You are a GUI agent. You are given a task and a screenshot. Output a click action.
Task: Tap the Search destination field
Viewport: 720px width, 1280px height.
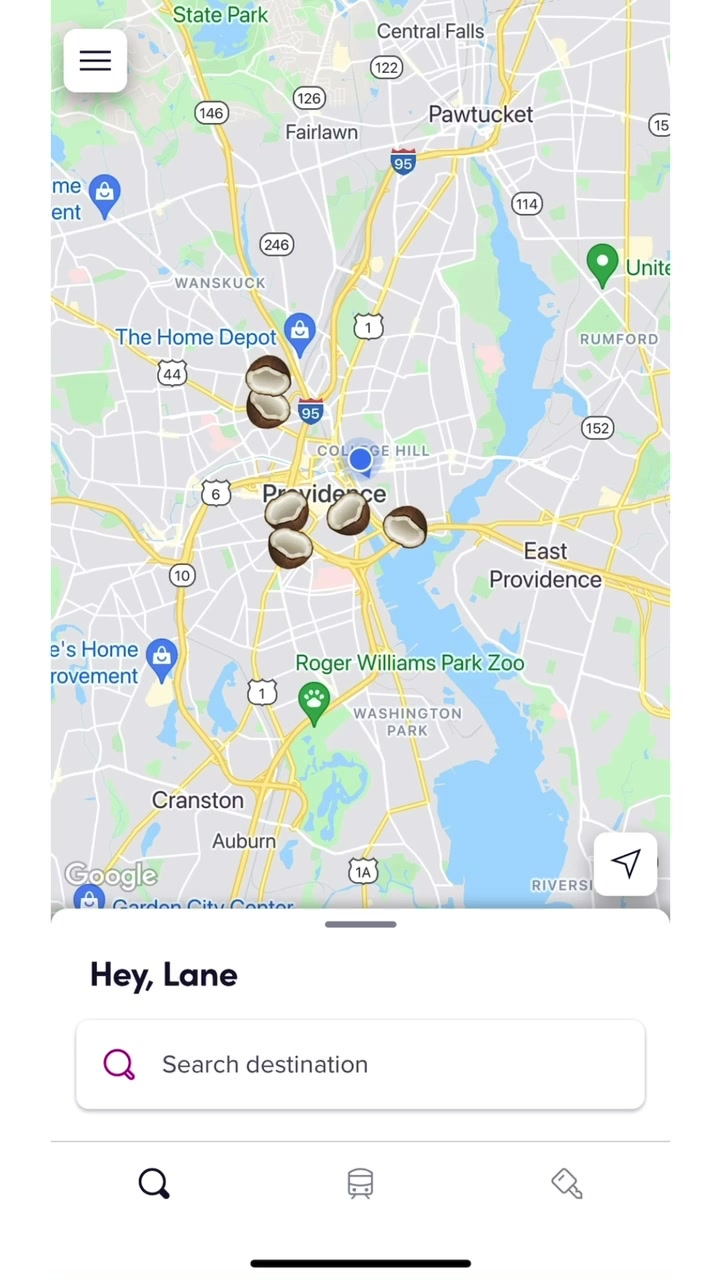click(360, 1064)
